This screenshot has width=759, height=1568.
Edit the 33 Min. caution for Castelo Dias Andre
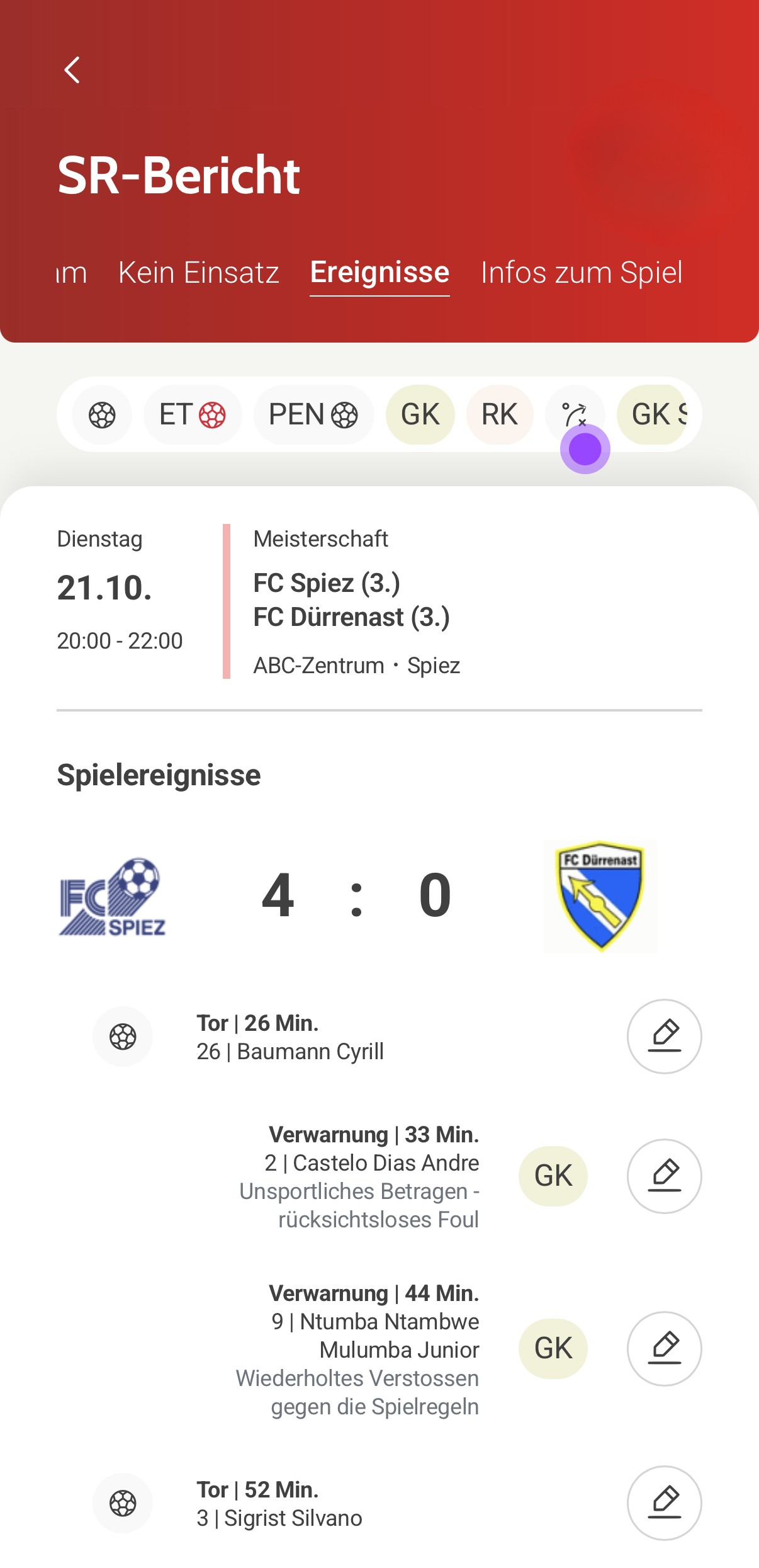pos(664,1176)
